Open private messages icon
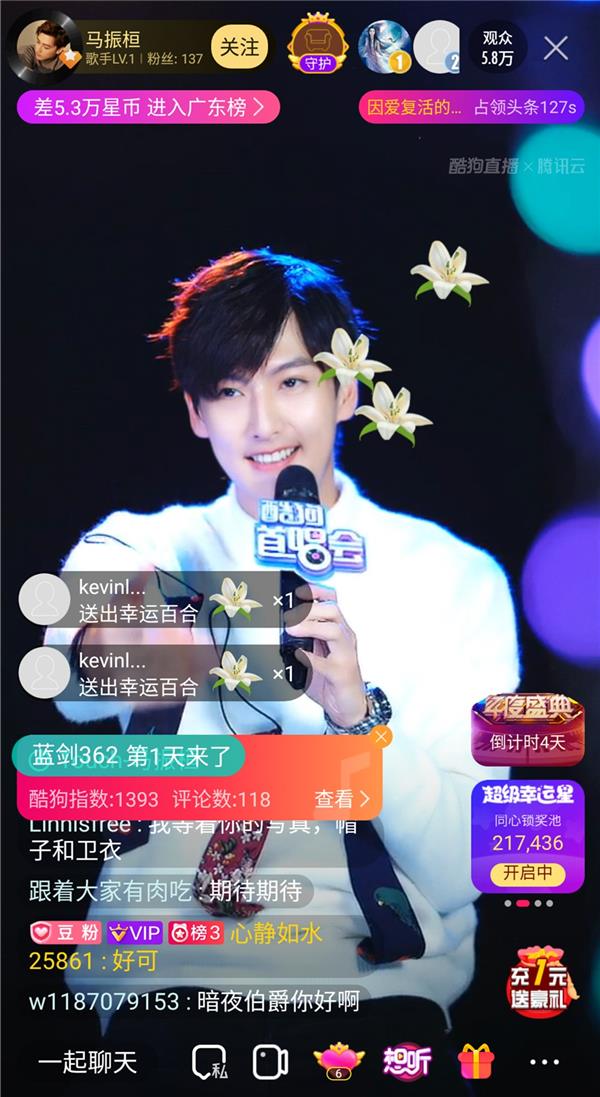The height and width of the screenshot is (1097, 600). point(208,1062)
